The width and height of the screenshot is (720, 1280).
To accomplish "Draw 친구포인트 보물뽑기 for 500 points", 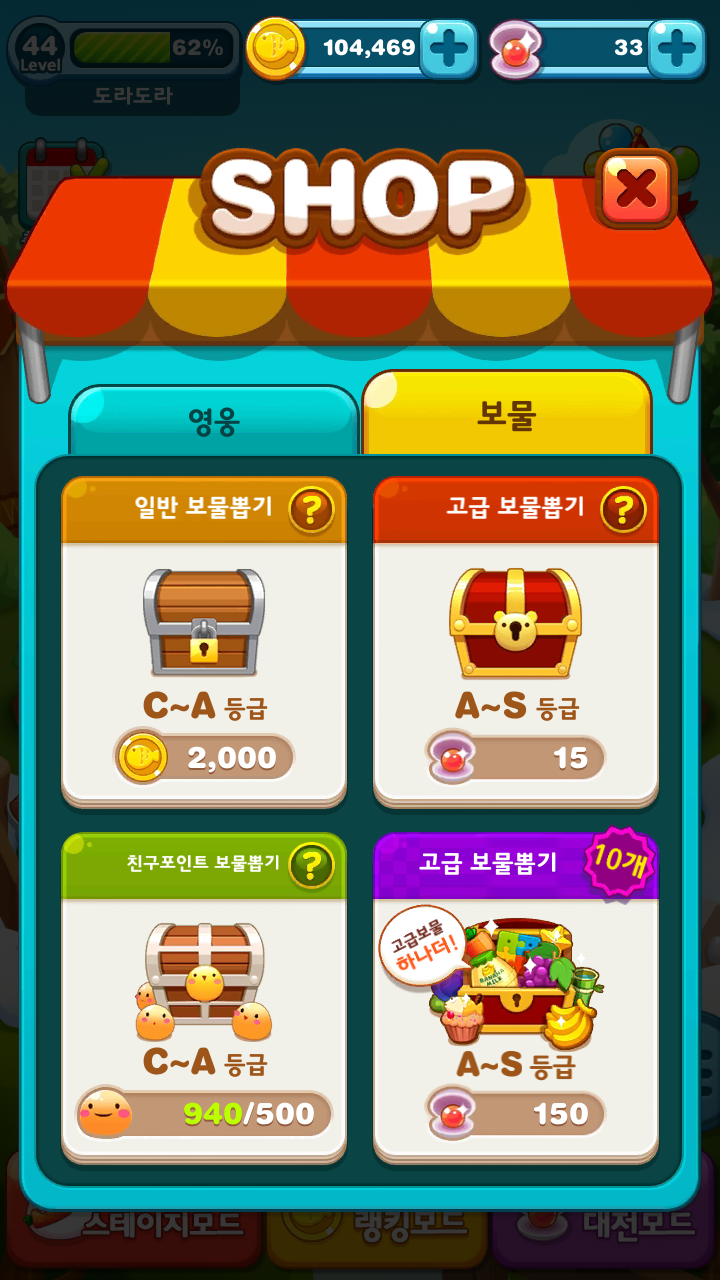I will [205, 1113].
